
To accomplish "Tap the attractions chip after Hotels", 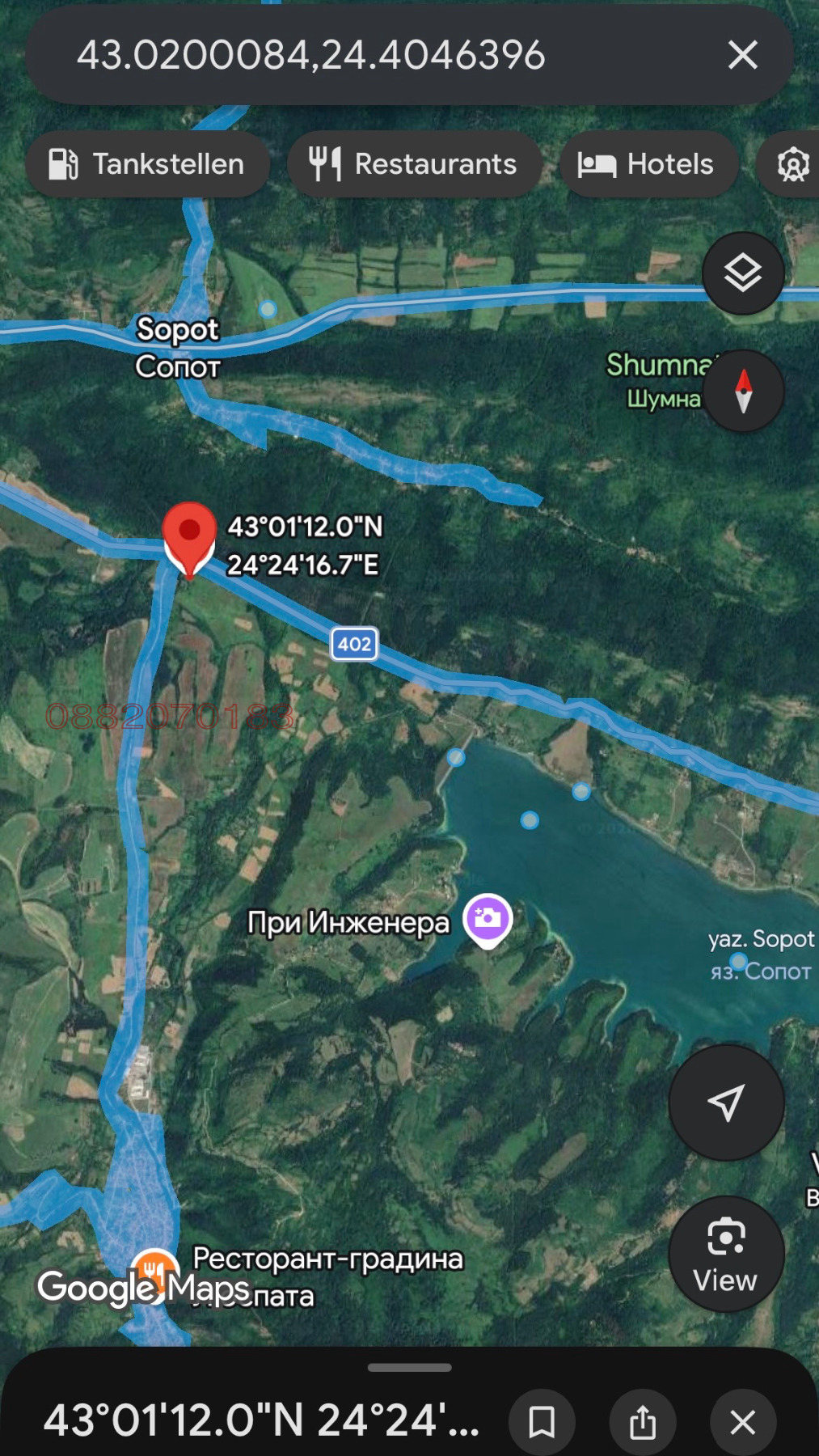I will 792,164.
